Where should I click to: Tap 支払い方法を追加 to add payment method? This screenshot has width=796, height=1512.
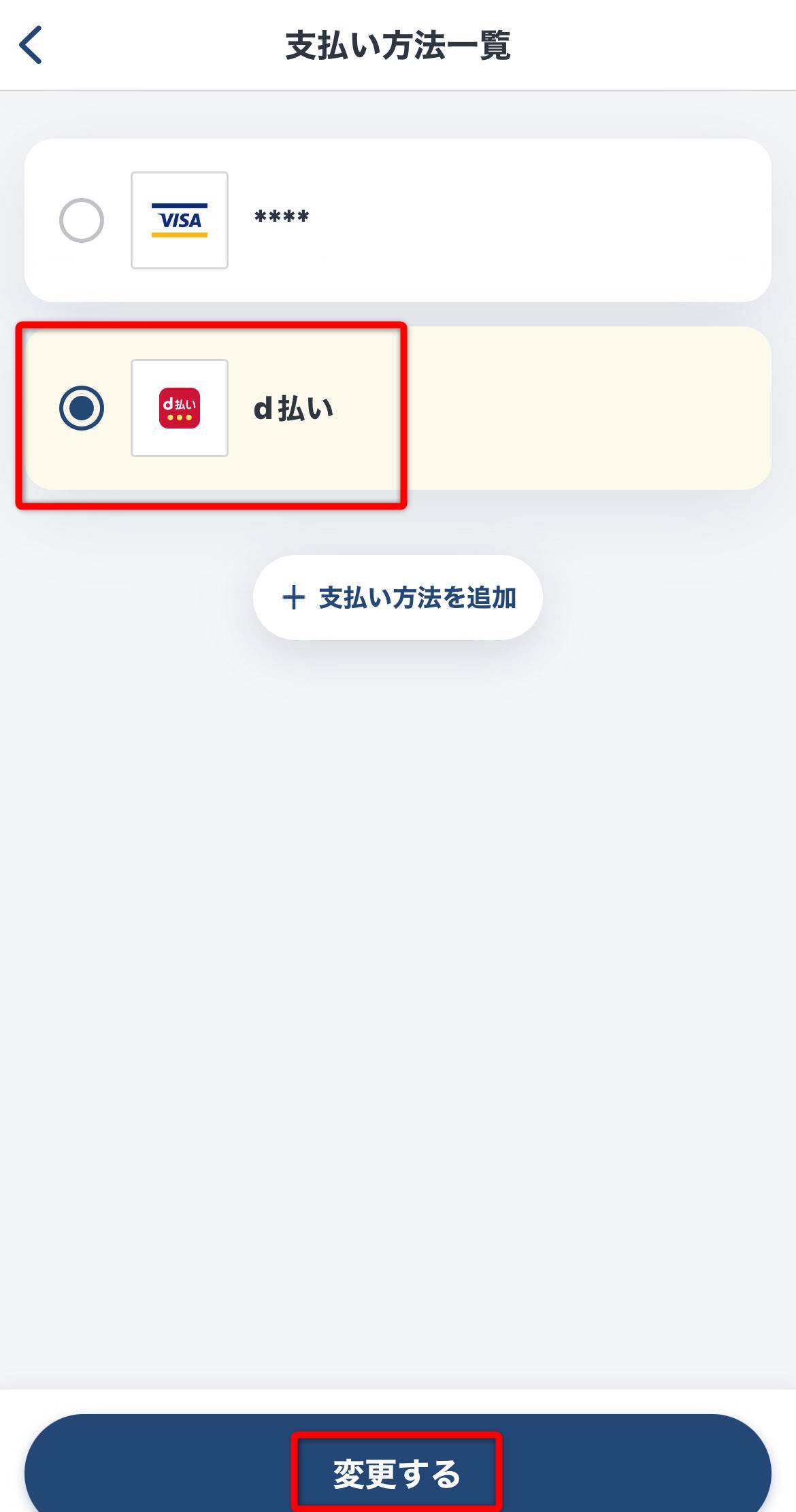coord(398,597)
